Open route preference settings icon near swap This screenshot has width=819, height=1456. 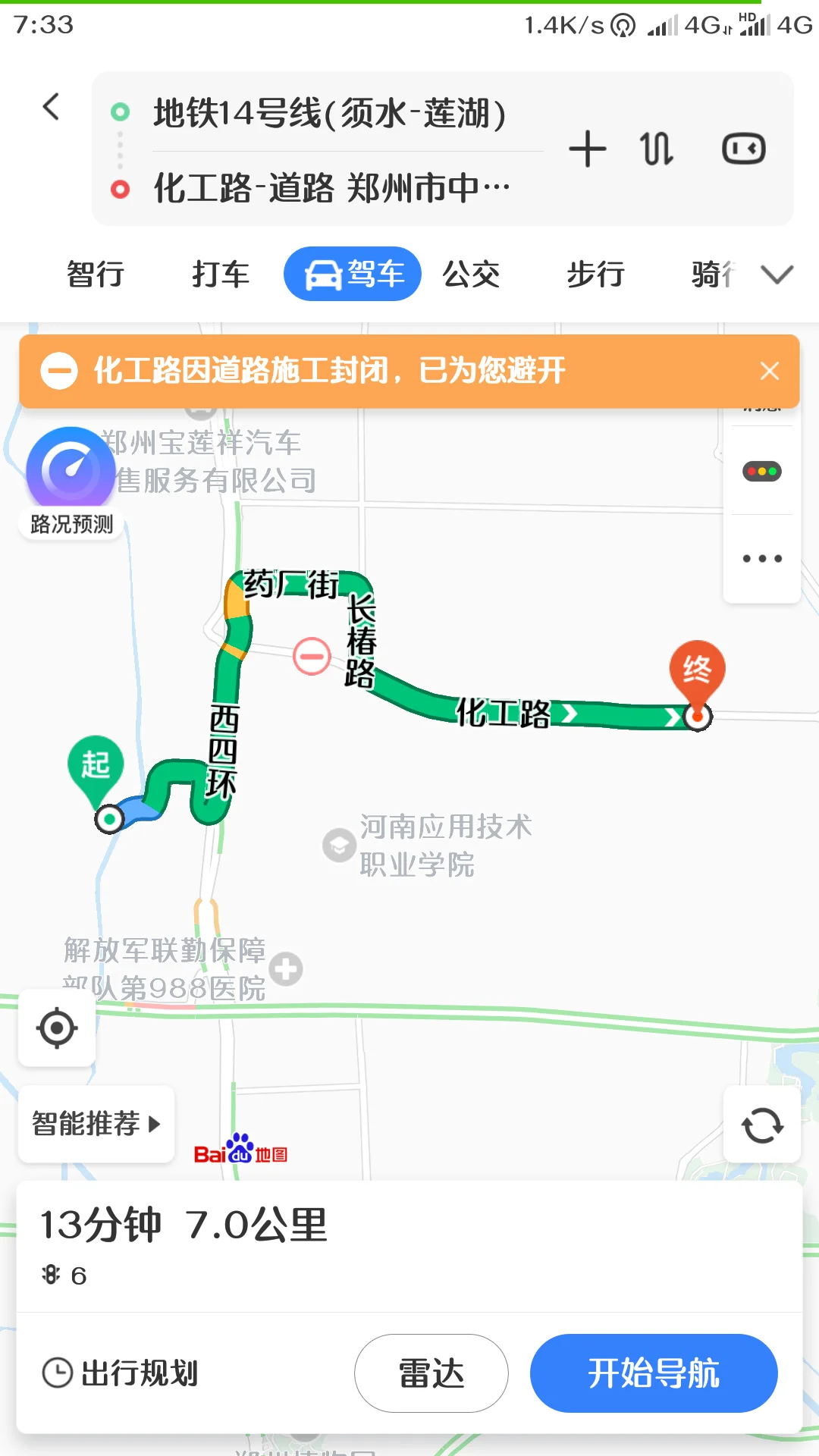pyautogui.click(x=742, y=149)
